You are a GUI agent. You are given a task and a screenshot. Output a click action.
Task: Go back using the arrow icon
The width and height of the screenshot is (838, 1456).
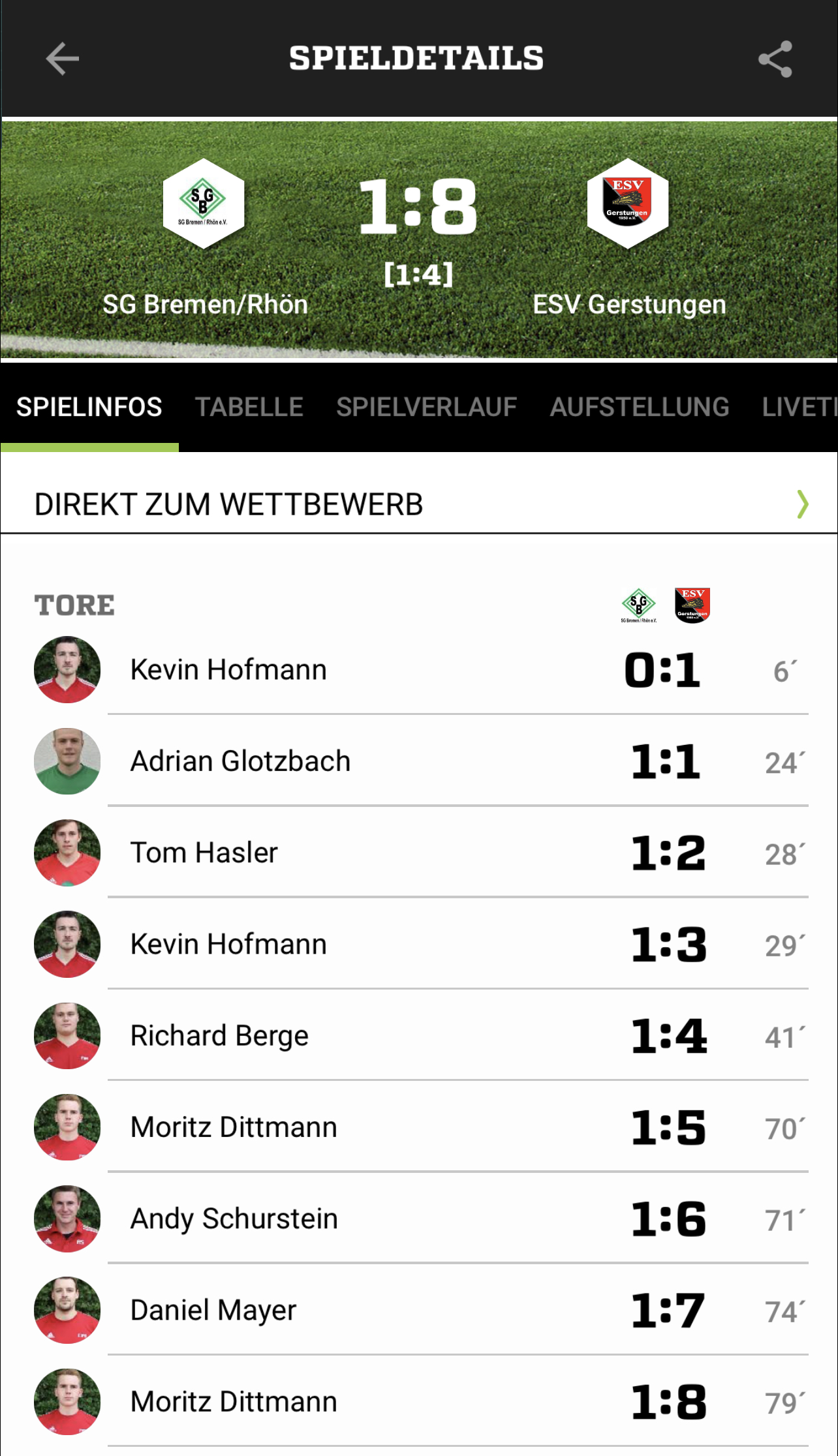pyautogui.click(x=63, y=59)
